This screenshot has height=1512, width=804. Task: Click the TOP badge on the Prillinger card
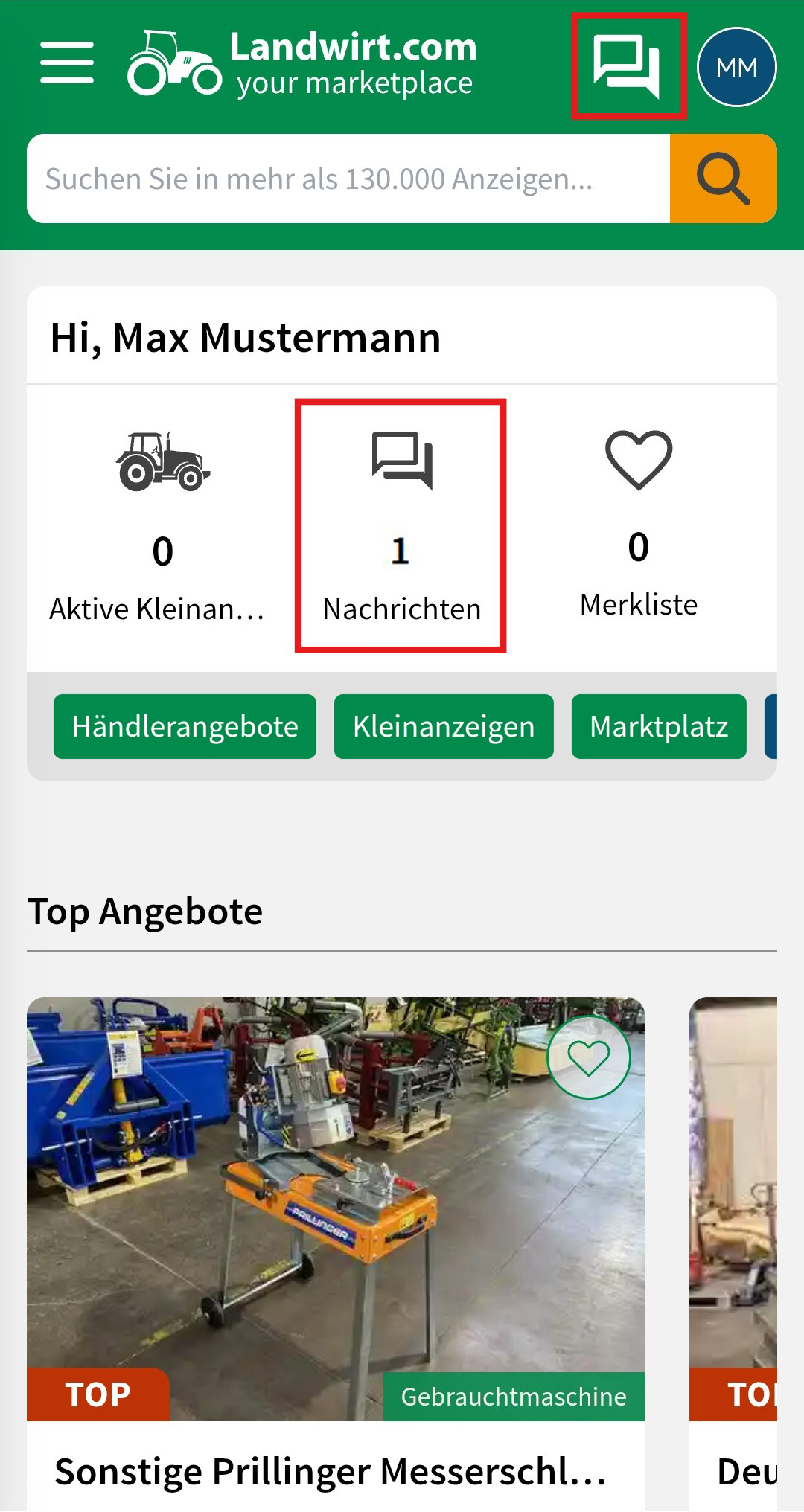98,1396
